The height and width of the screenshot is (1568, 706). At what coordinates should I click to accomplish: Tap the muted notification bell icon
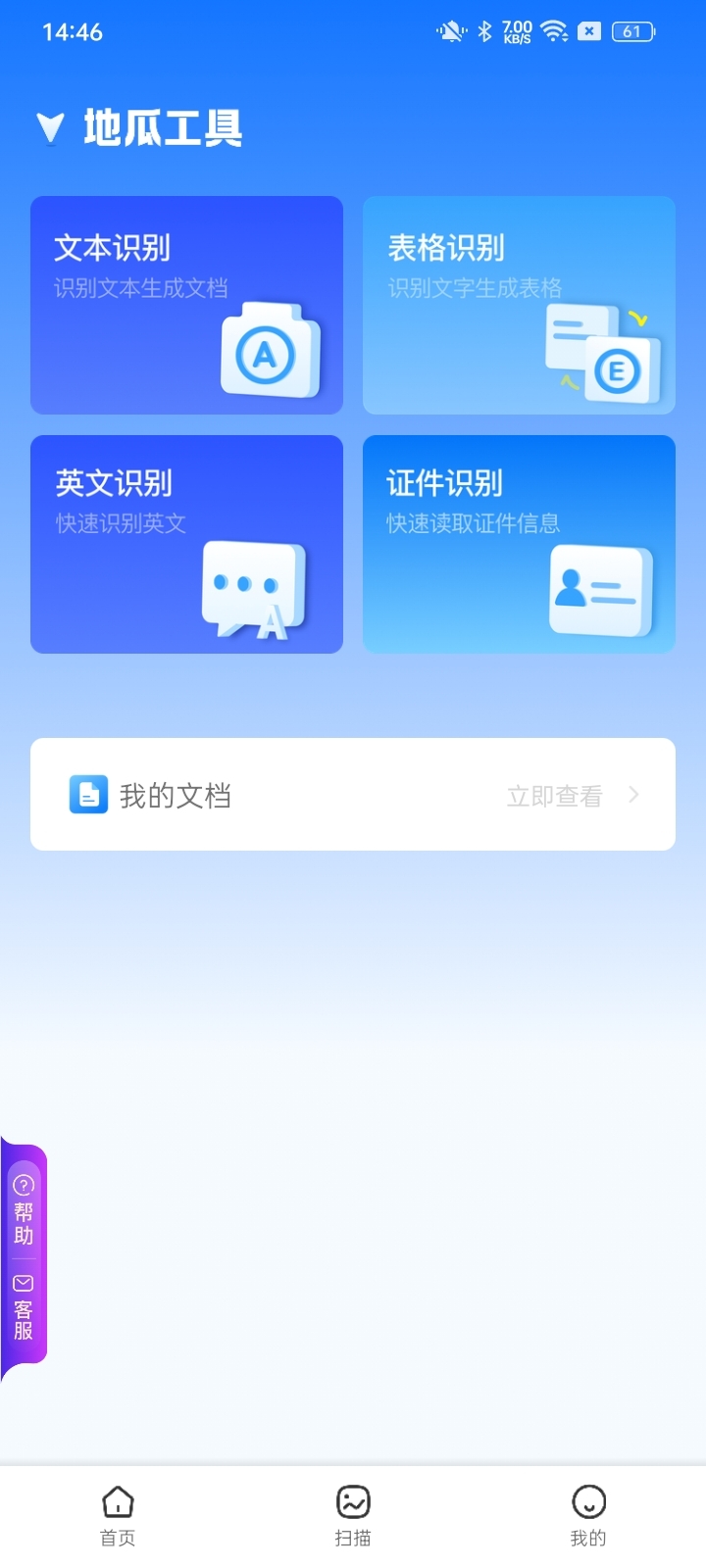click(x=449, y=30)
